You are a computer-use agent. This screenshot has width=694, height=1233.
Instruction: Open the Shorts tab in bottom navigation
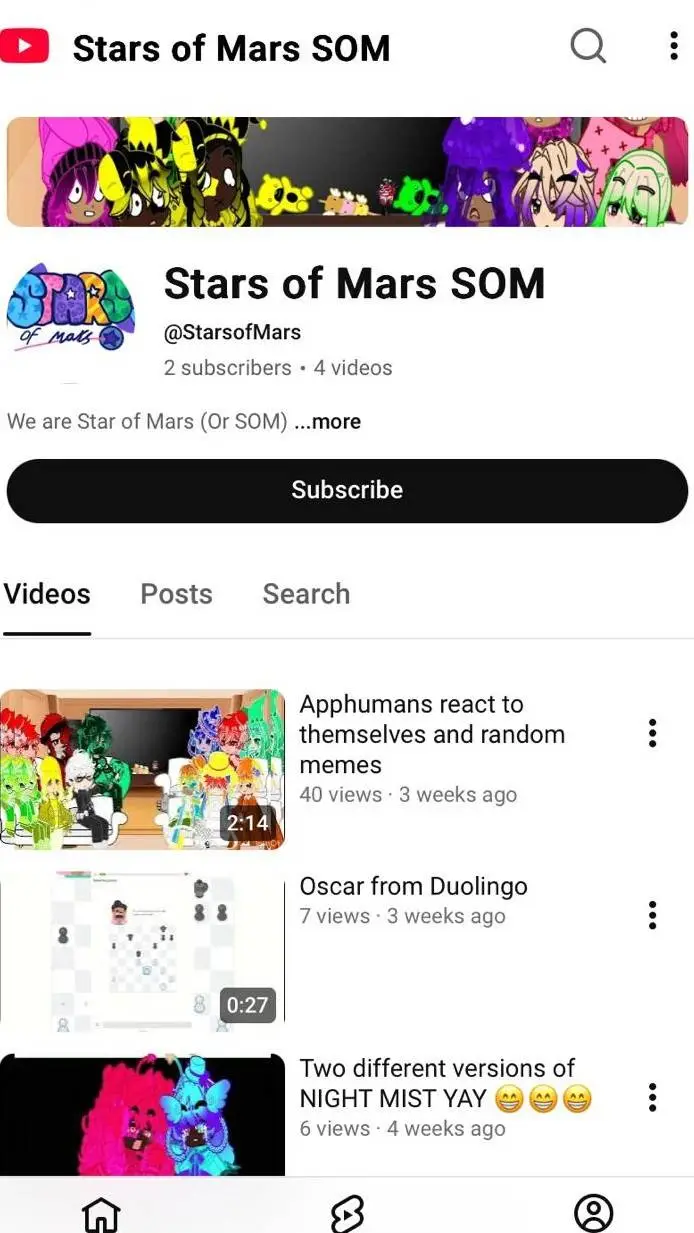[347, 1213]
